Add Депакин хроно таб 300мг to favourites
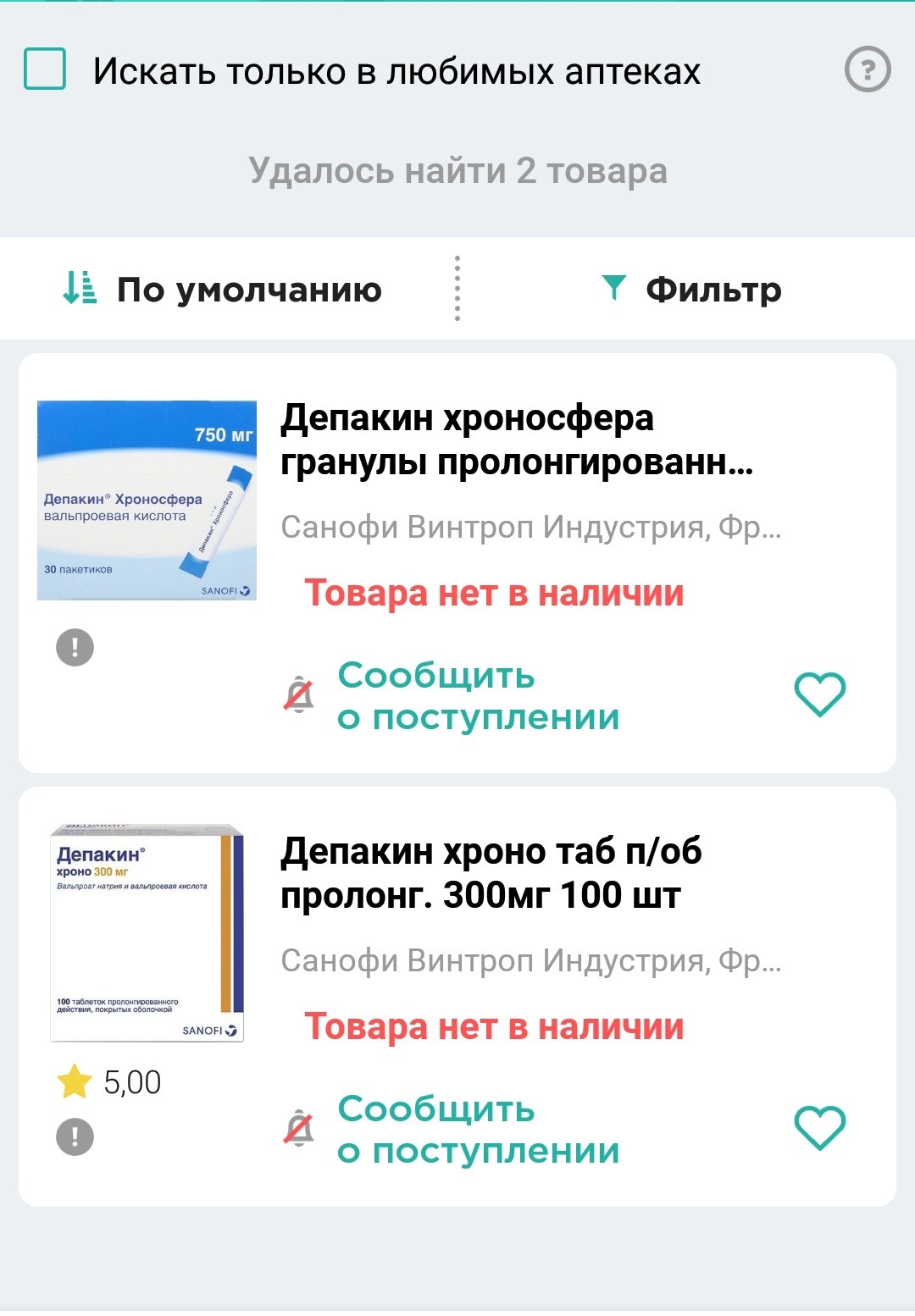Screen dimensions: 915x1316 coord(819,1128)
